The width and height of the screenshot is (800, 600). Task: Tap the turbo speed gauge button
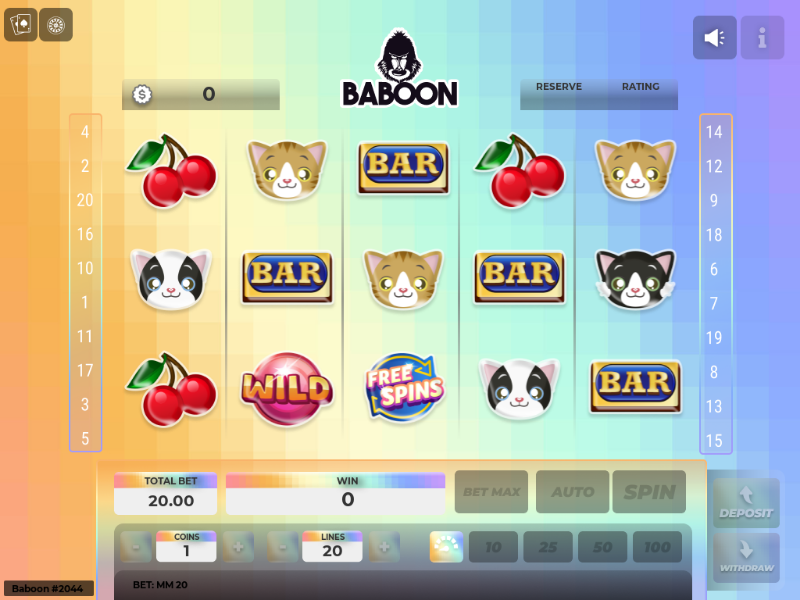click(446, 547)
